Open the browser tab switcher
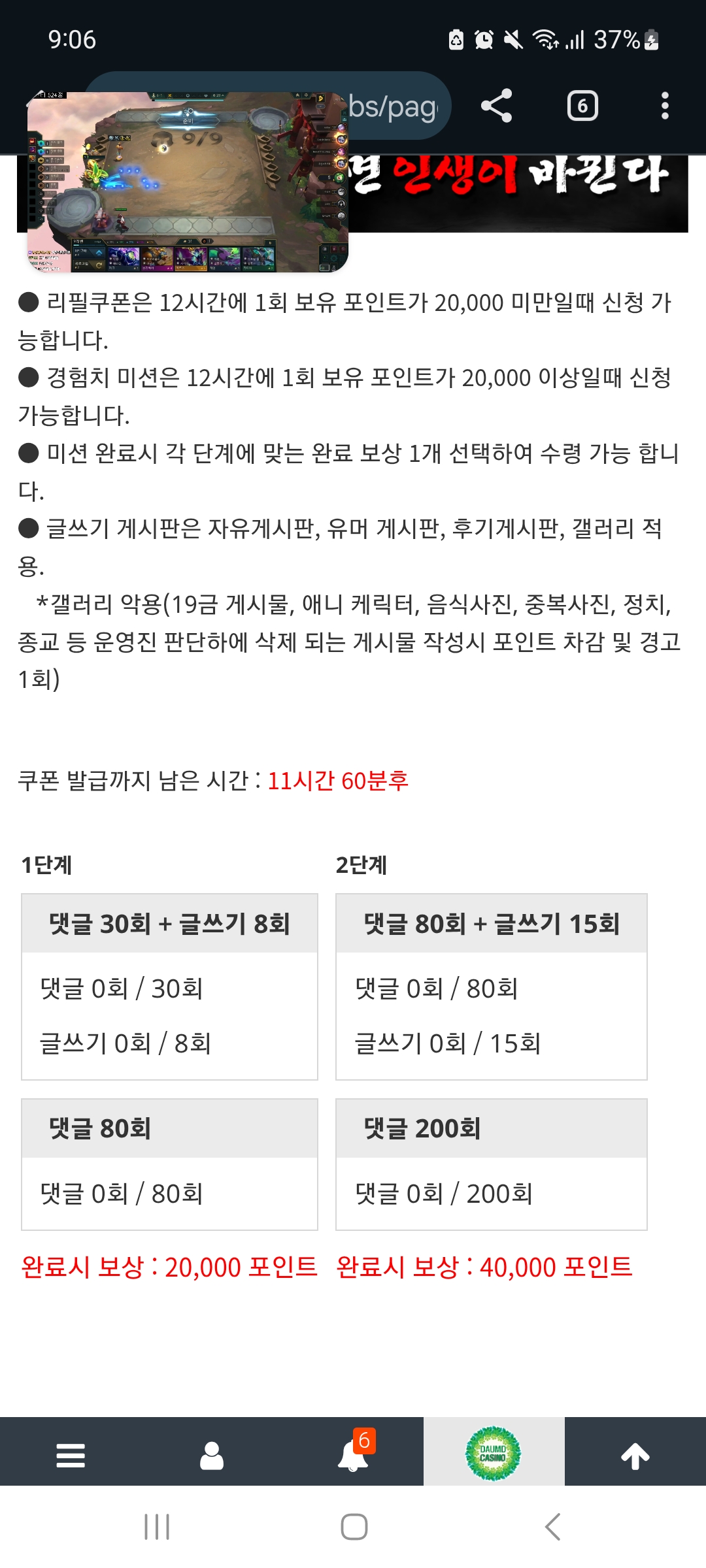This screenshot has width=706, height=1568. [x=582, y=106]
